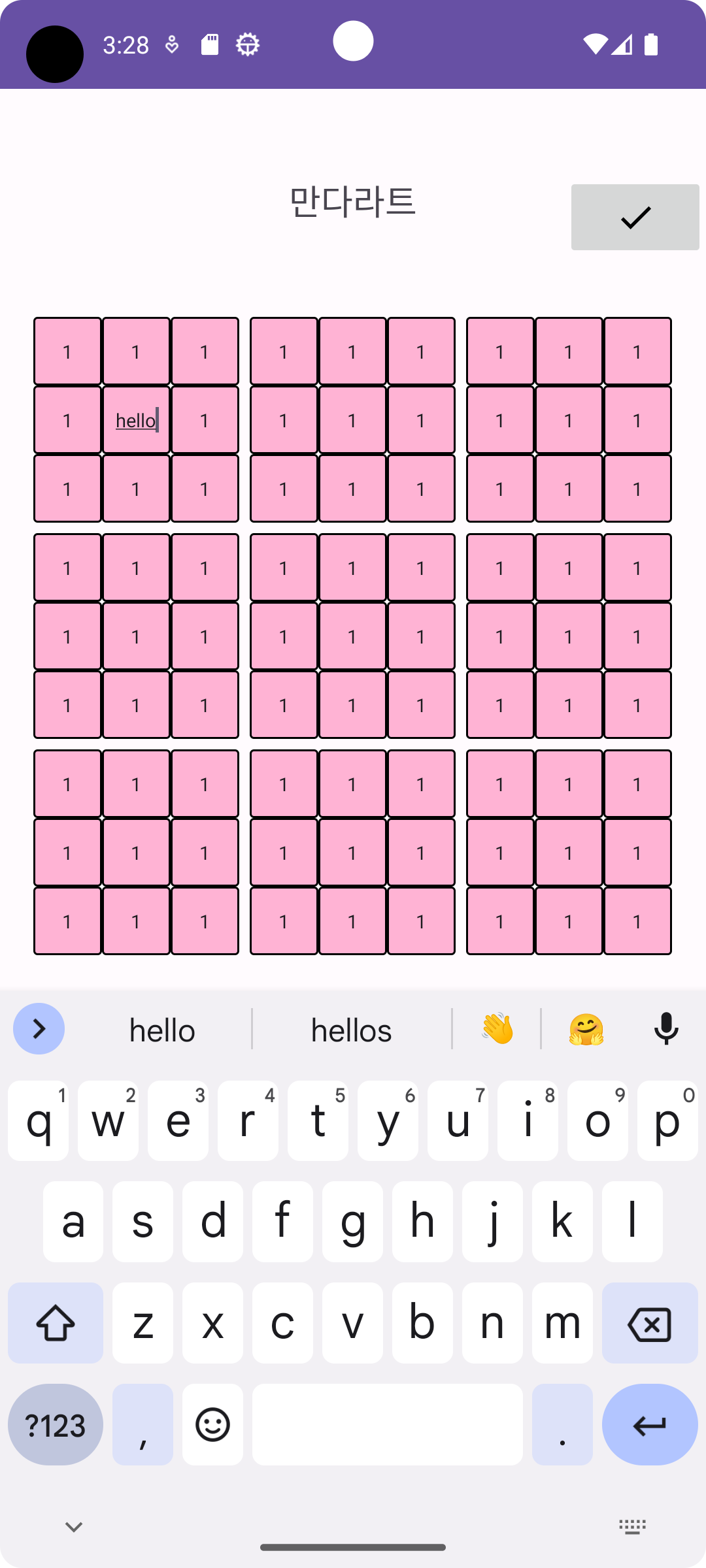
Task: Start voice input with the microphone
Action: (x=666, y=1029)
